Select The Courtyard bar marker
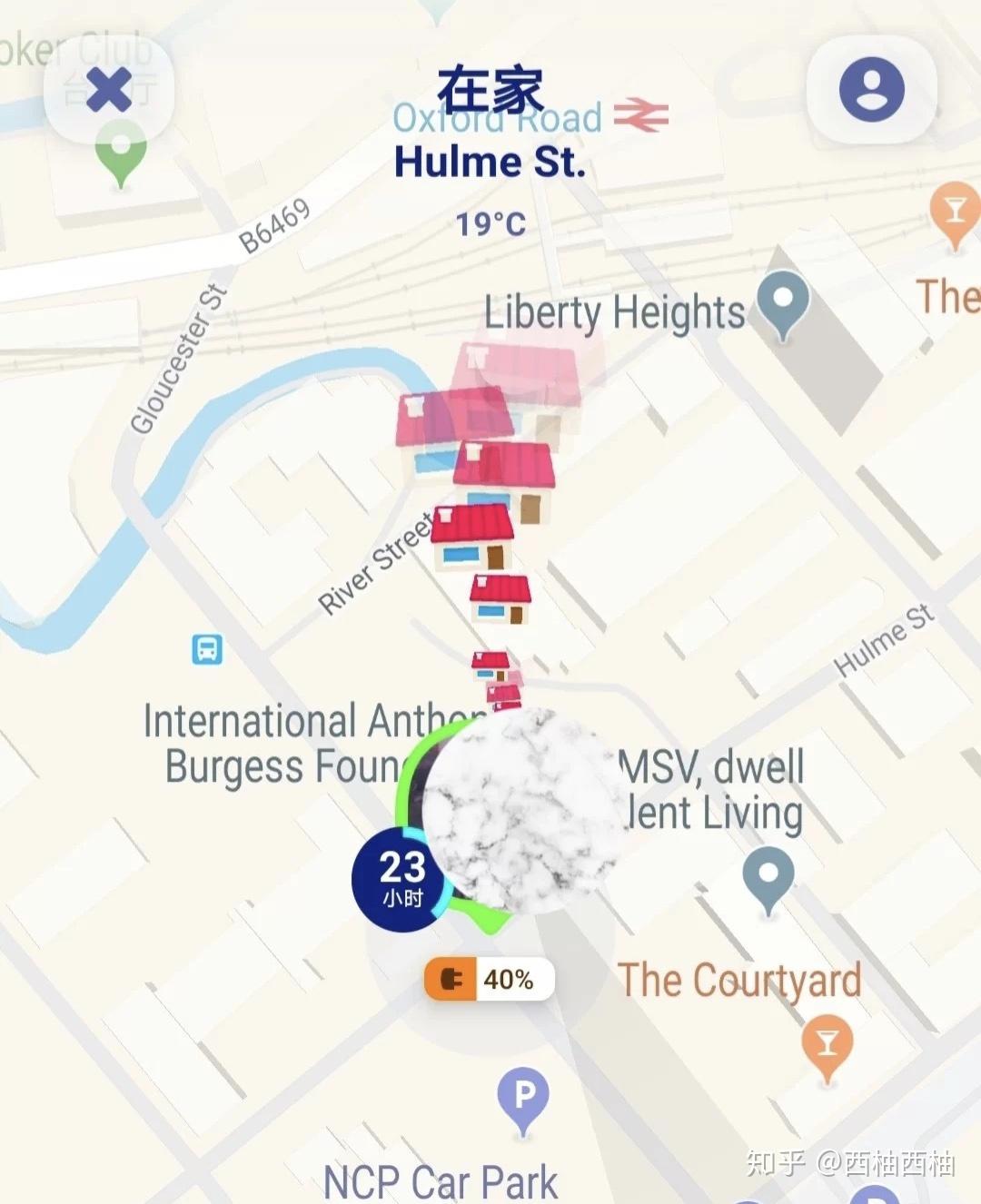 [827, 1047]
